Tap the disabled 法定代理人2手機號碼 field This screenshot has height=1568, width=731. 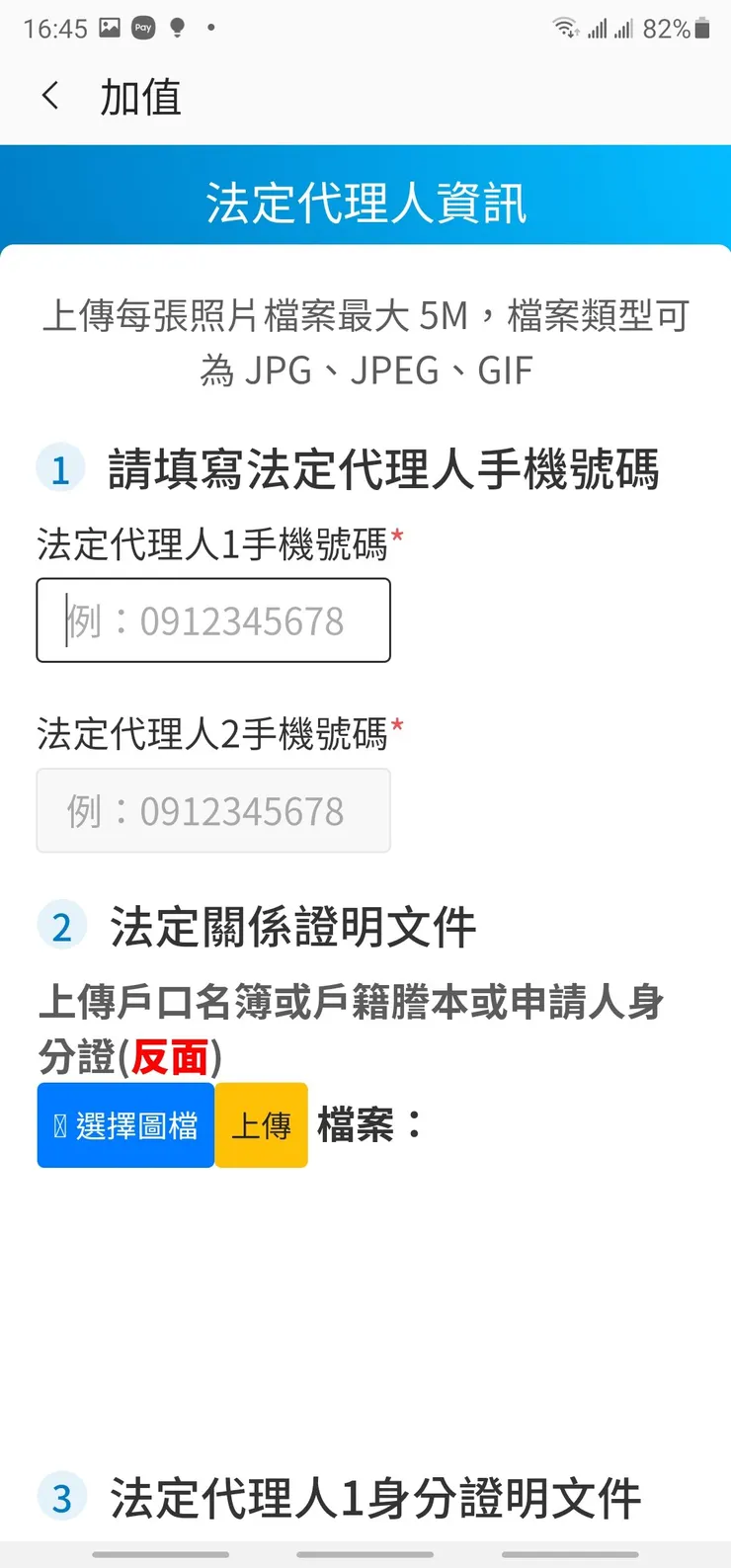point(213,810)
